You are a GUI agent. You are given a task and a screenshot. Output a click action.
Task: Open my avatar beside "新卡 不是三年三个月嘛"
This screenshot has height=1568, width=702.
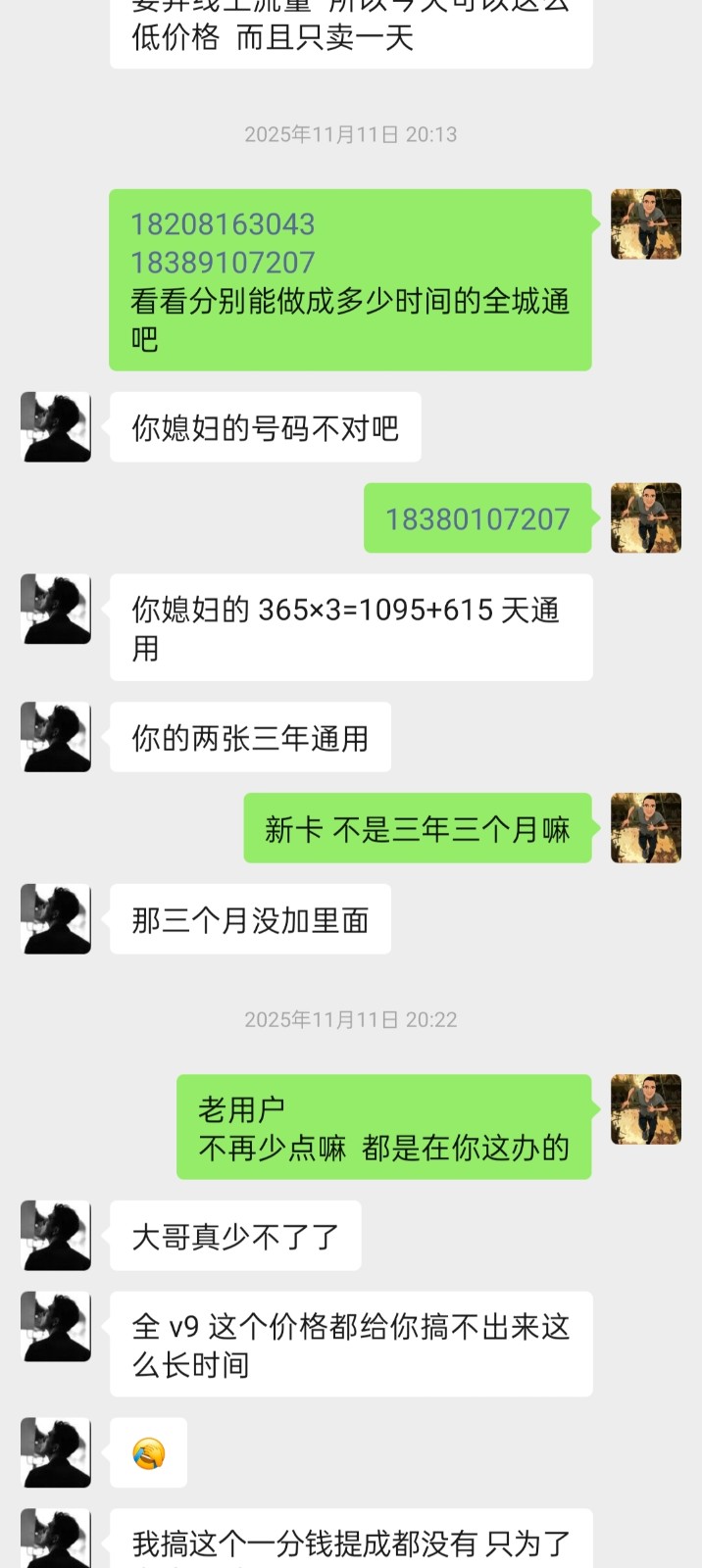pos(645,828)
